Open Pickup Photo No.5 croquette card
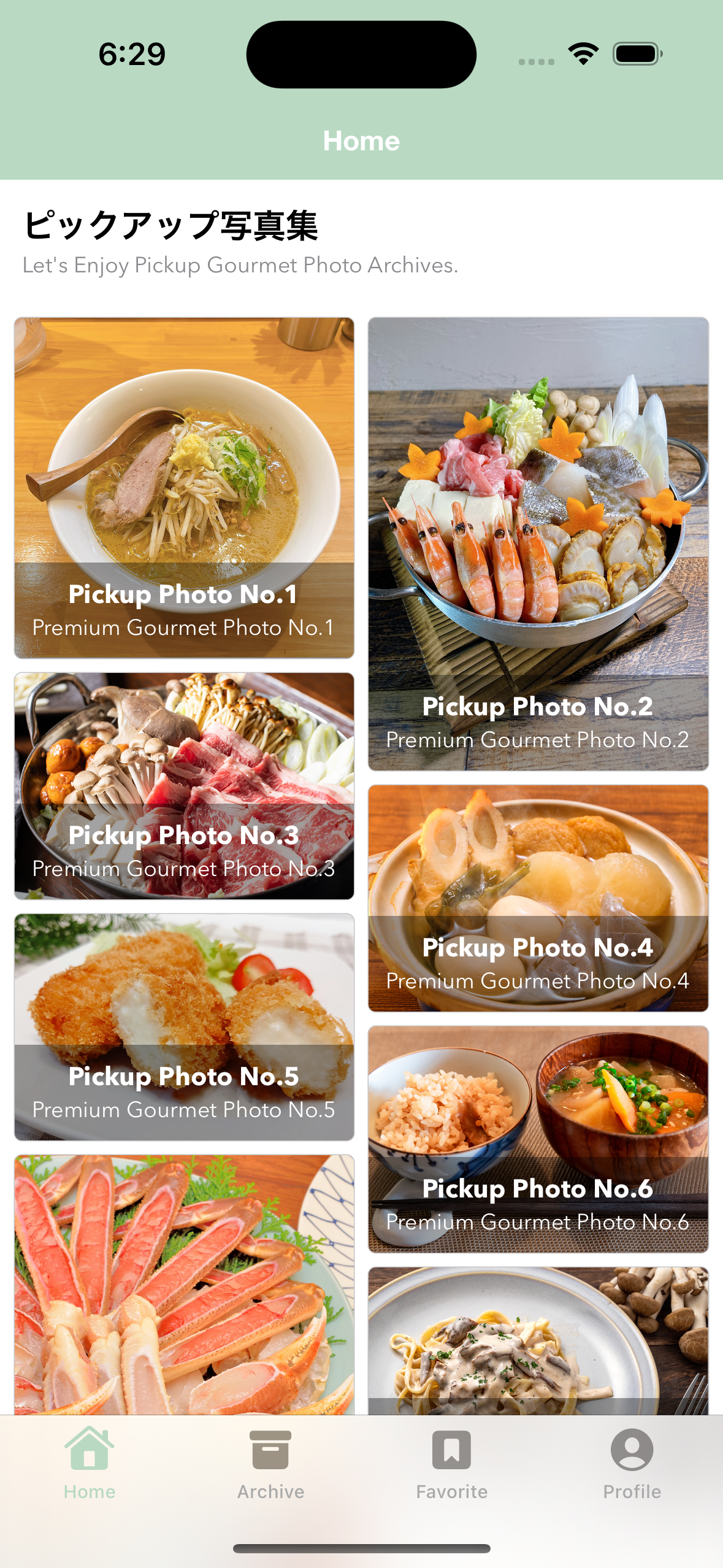723x1568 pixels. (184, 1026)
